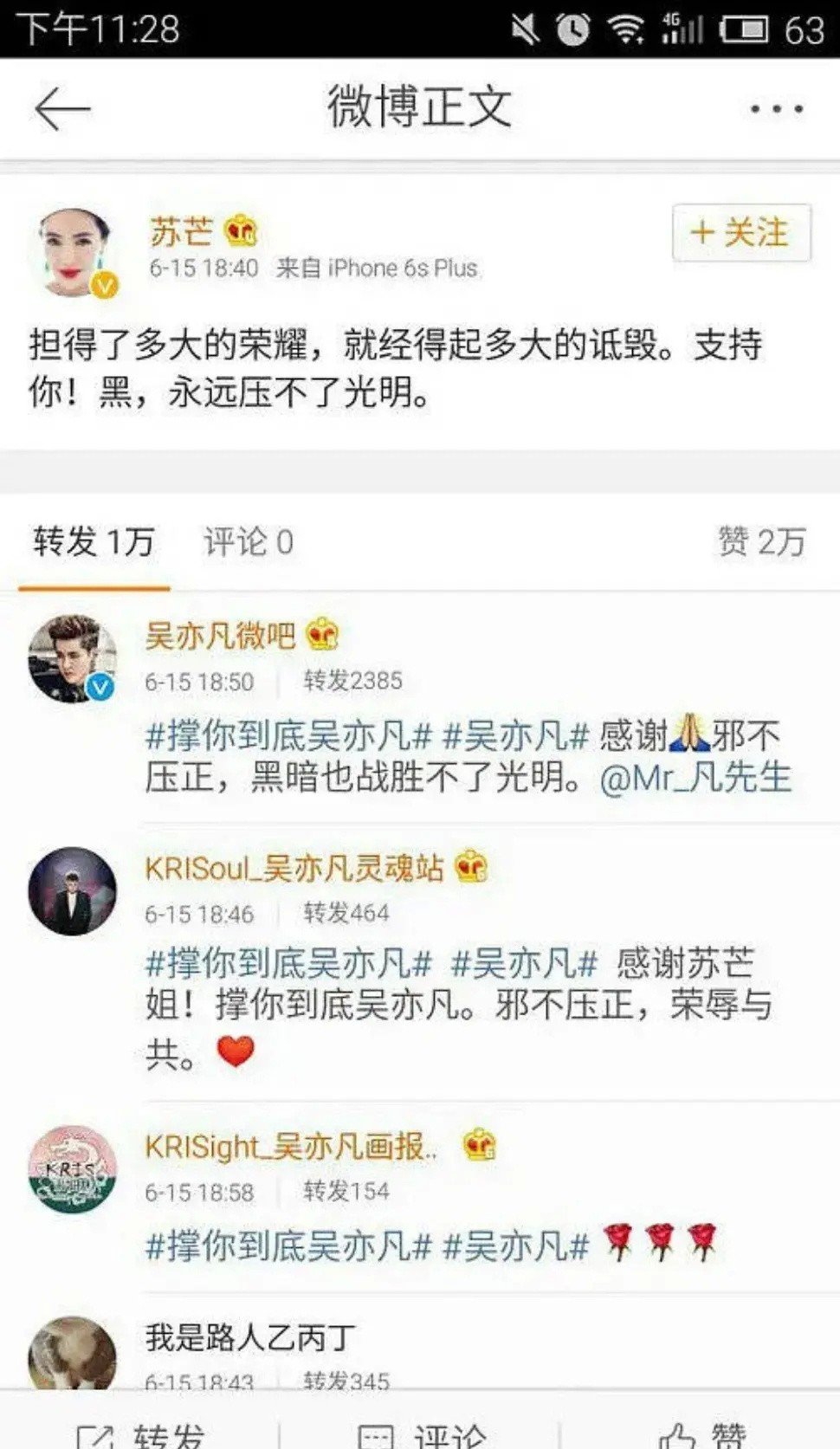Switch to the 评论 0 tab
Screen dimensions: 840x1449
(x=249, y=543)
